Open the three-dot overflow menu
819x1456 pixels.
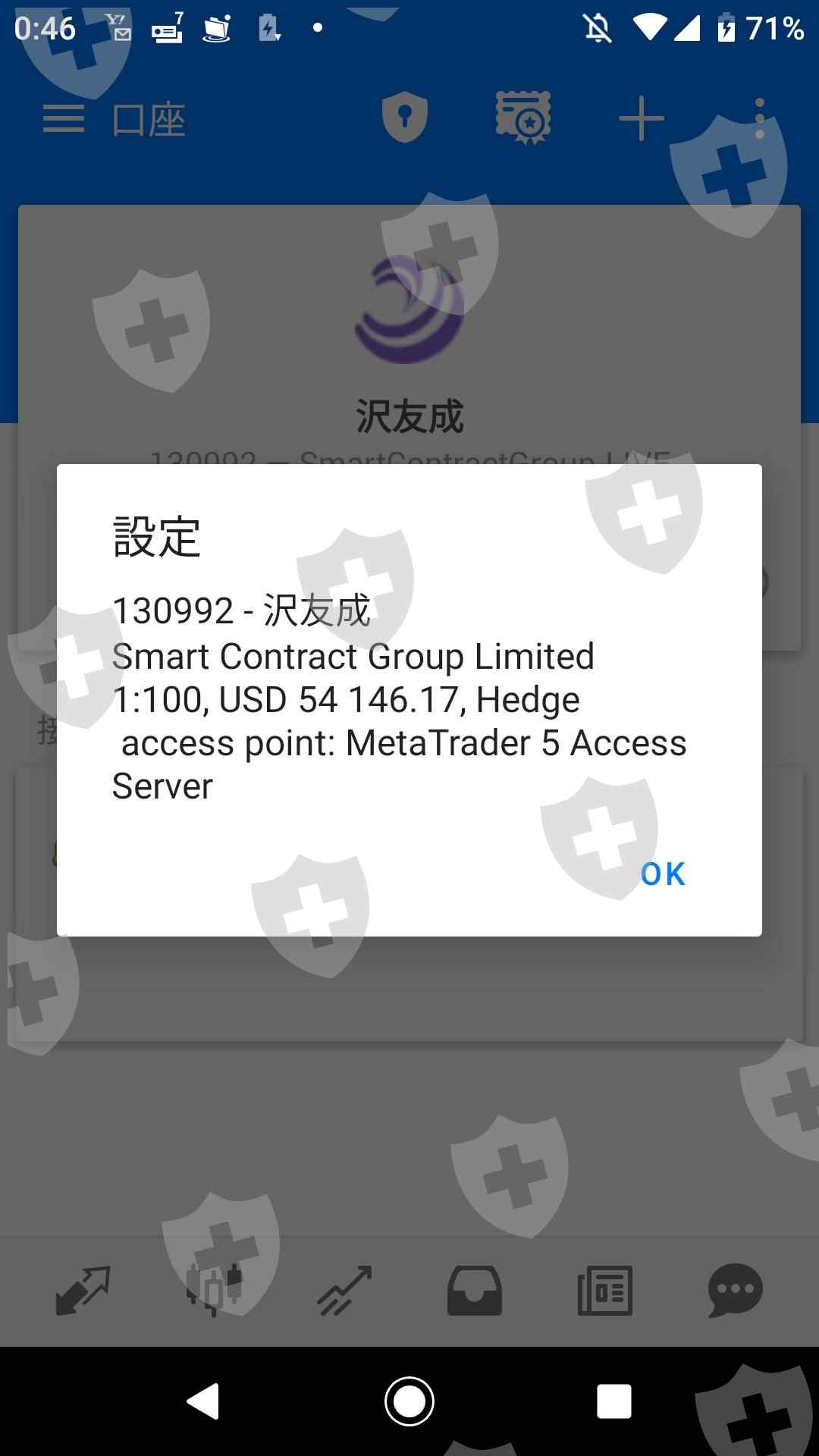[760, 118]
